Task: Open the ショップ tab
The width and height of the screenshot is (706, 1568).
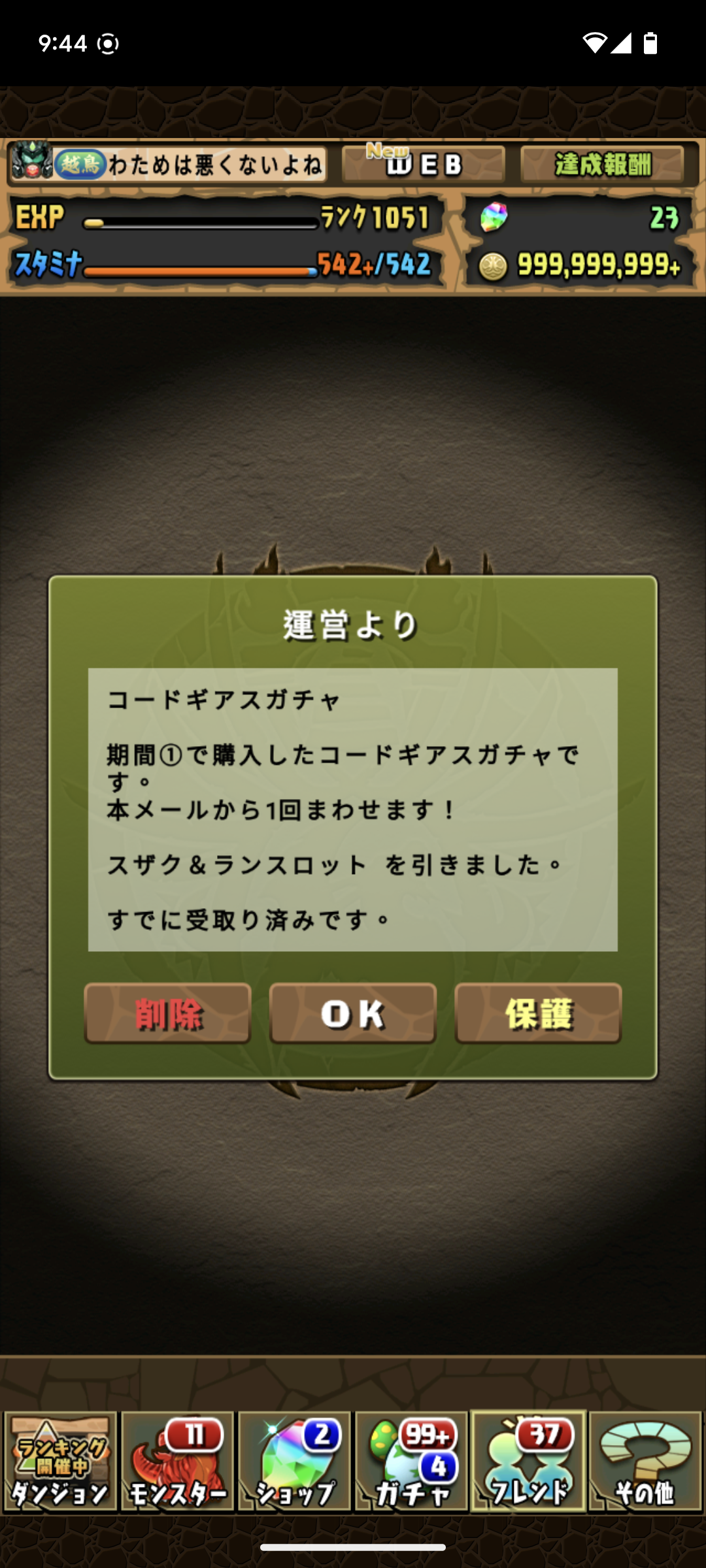Action: click(x=294, y=1462)
